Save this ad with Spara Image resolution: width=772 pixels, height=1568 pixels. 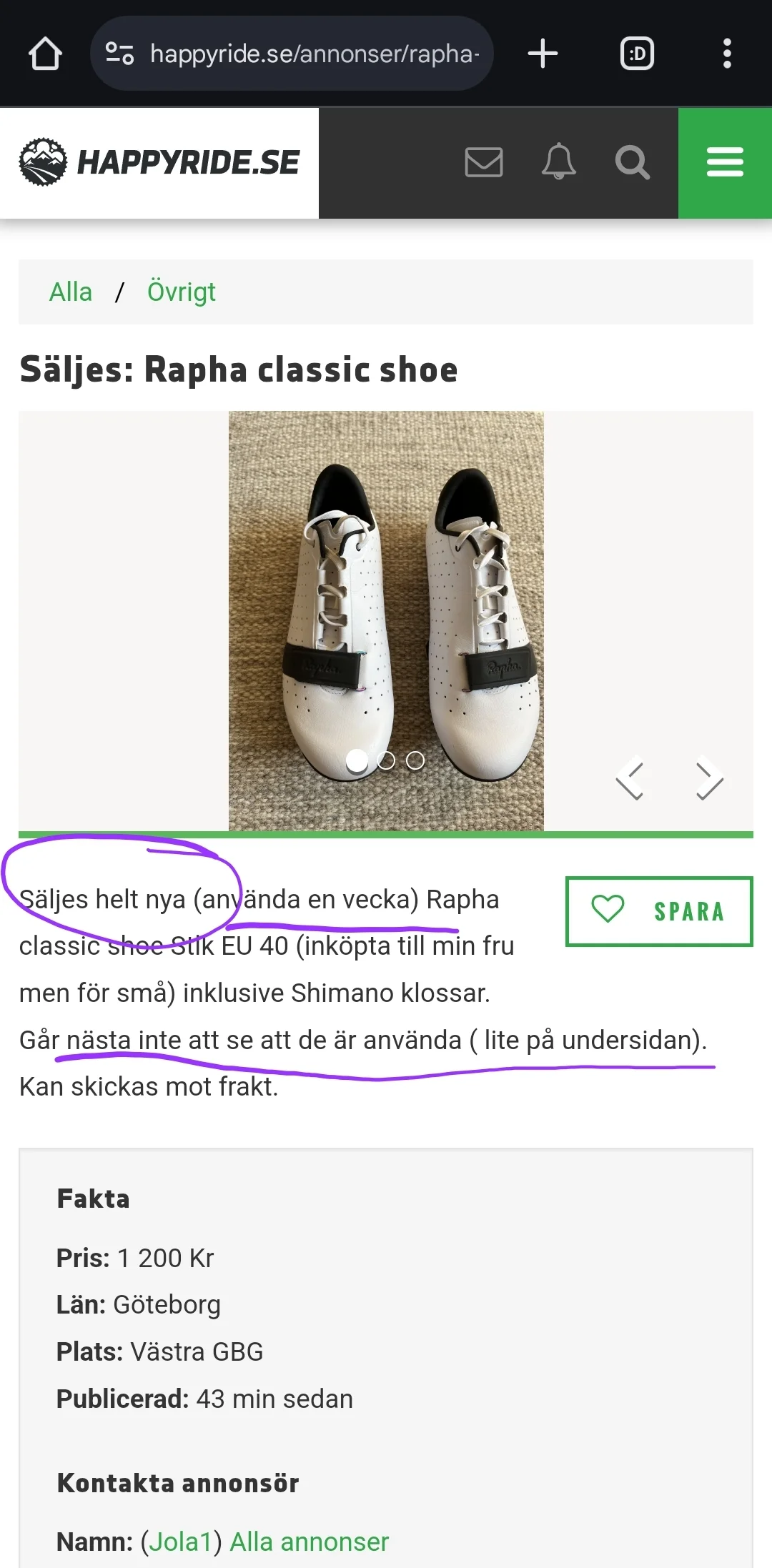click(659, 911)
